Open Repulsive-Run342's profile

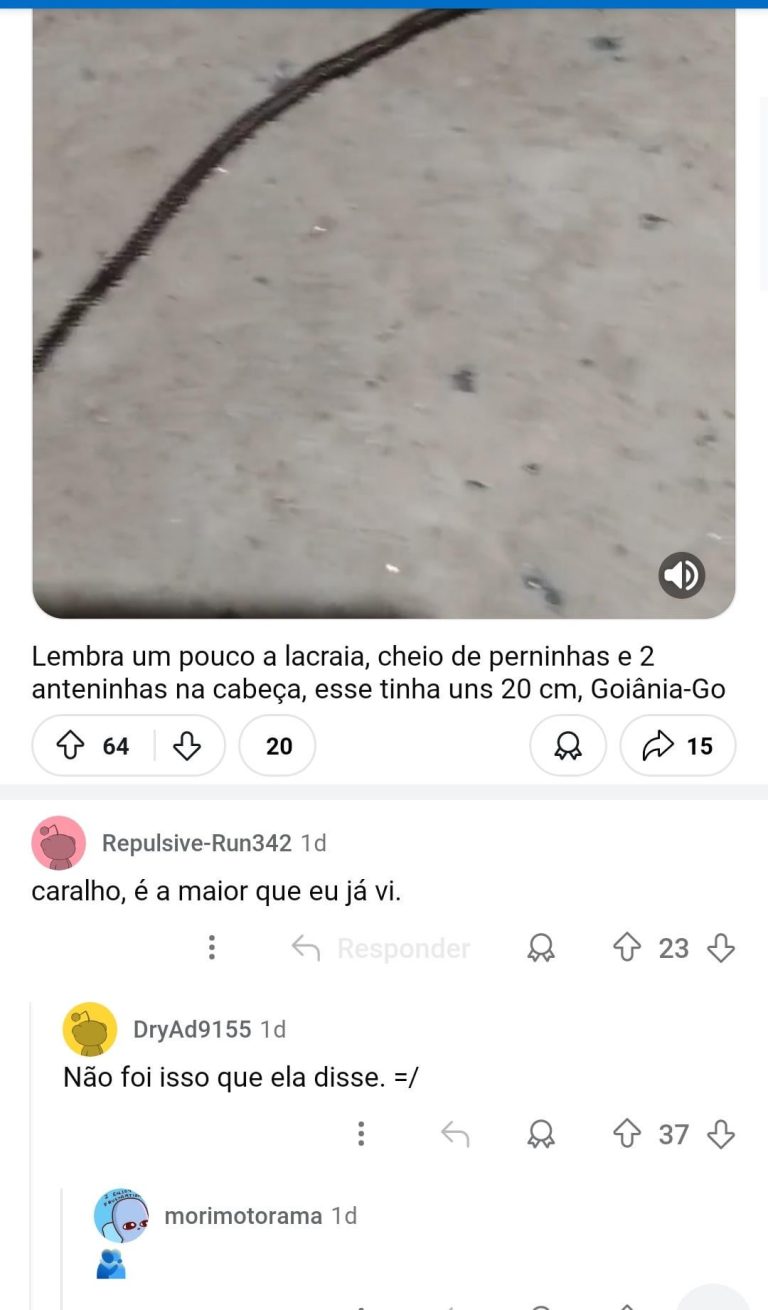196,843
